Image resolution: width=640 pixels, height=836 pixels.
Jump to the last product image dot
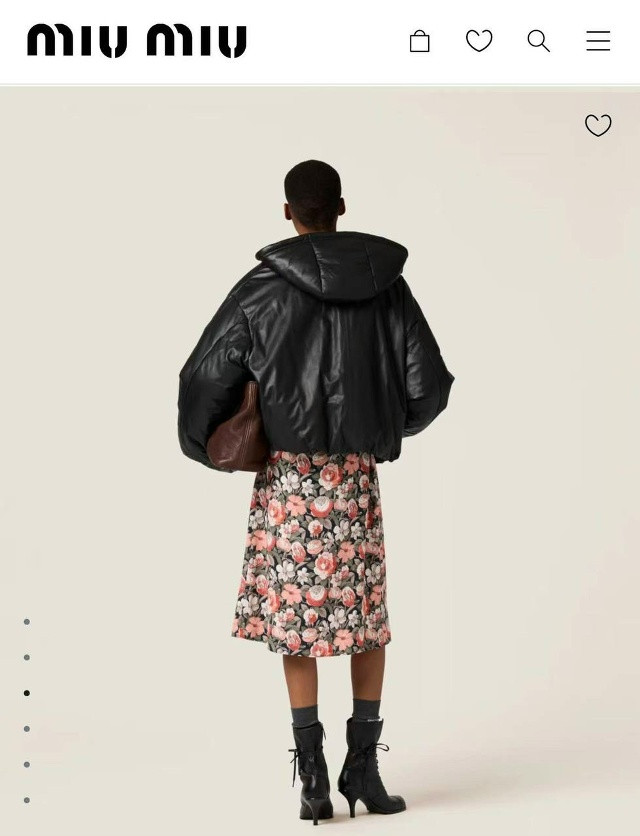click(27, 800)
